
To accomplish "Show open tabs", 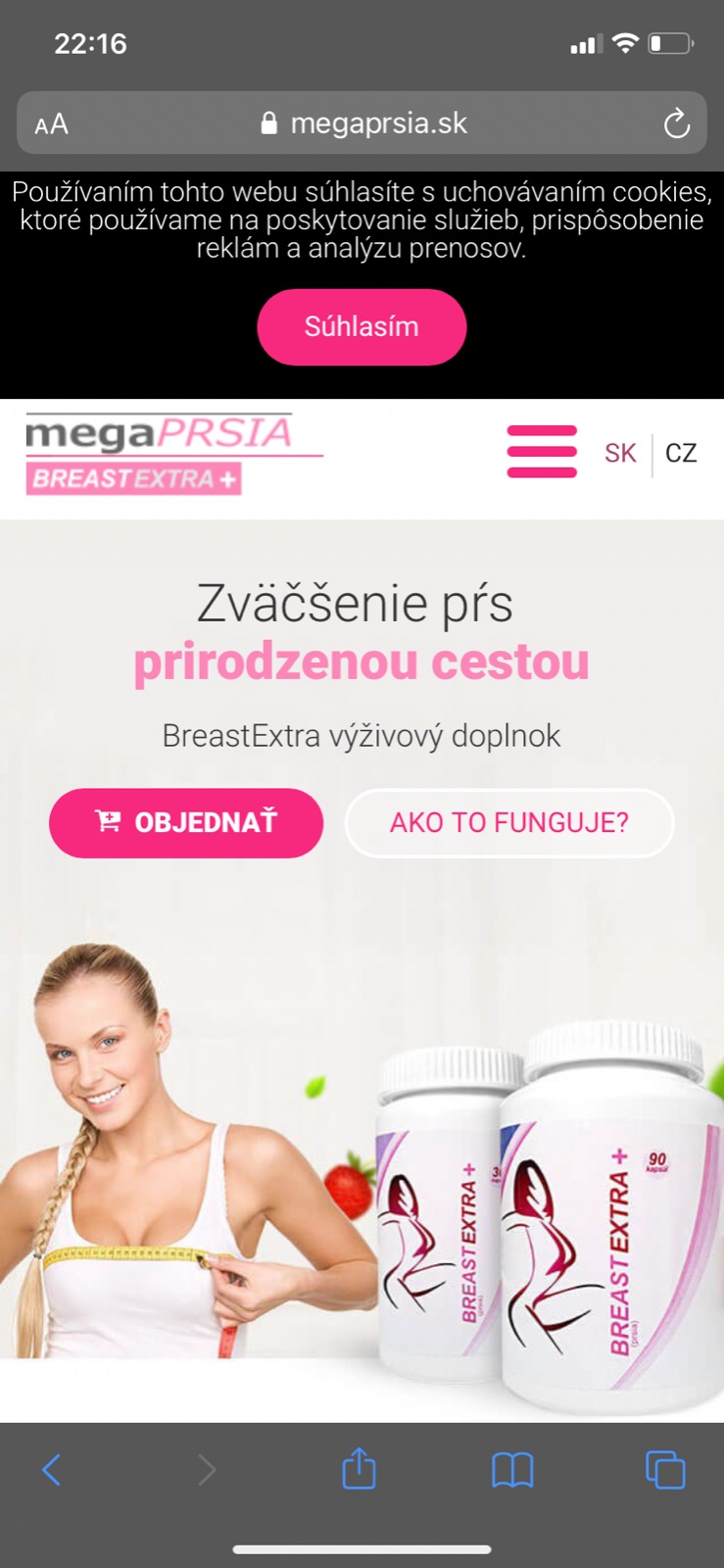I will [665, 1469].
